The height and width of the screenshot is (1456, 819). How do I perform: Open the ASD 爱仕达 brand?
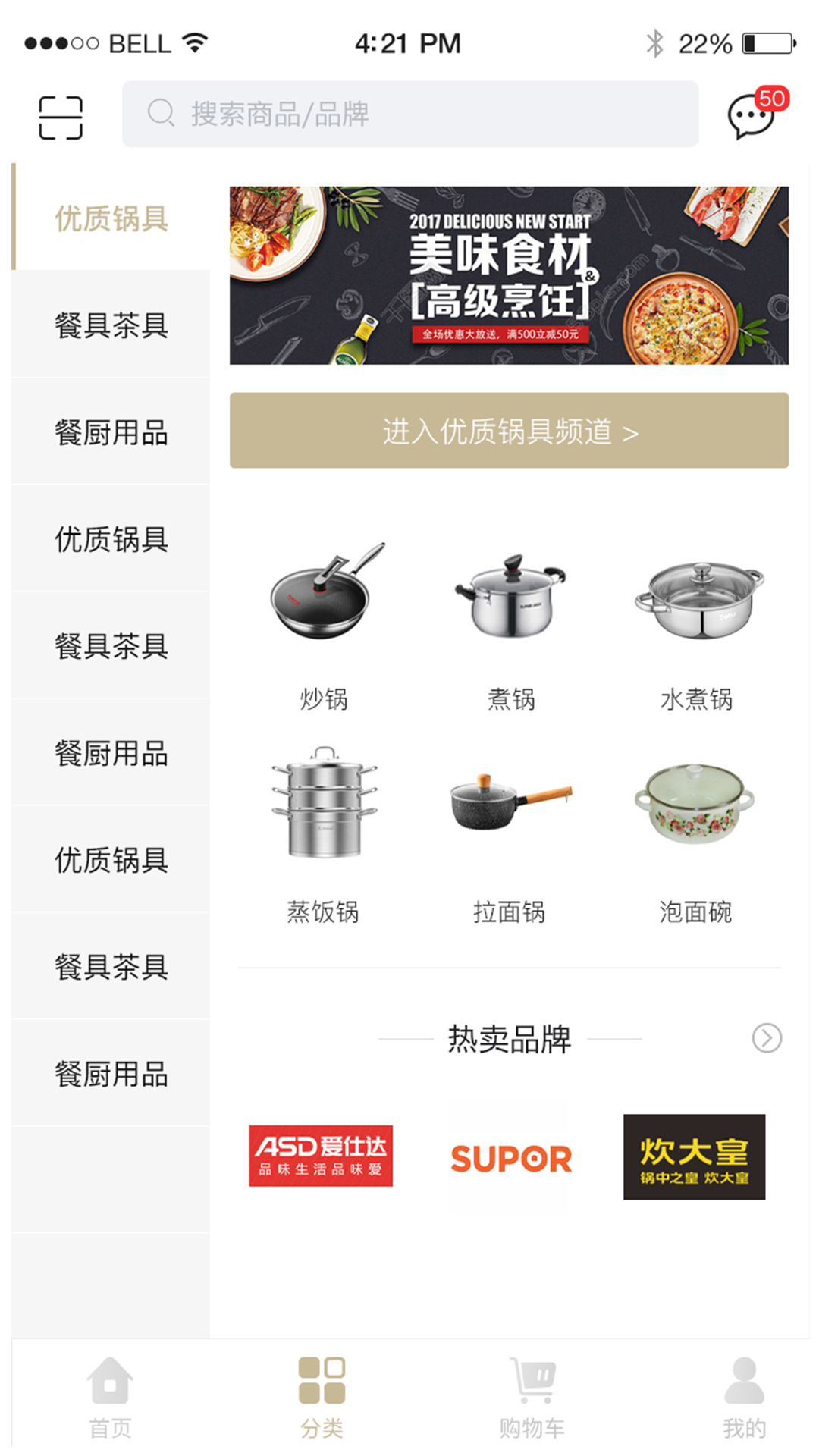(x=321, y=1156)
